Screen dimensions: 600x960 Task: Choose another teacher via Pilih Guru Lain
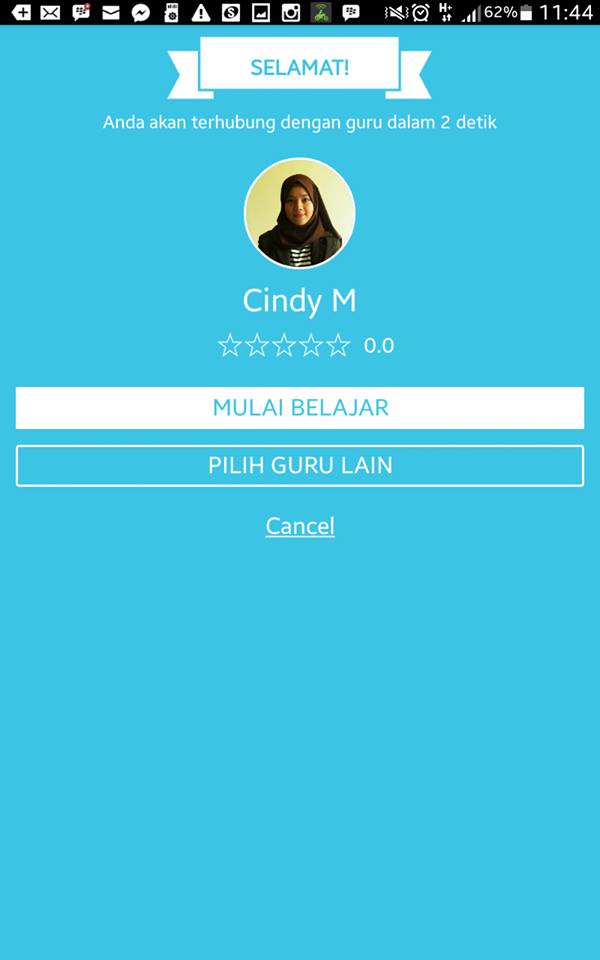pyautogui.click(x=300, y=466)
